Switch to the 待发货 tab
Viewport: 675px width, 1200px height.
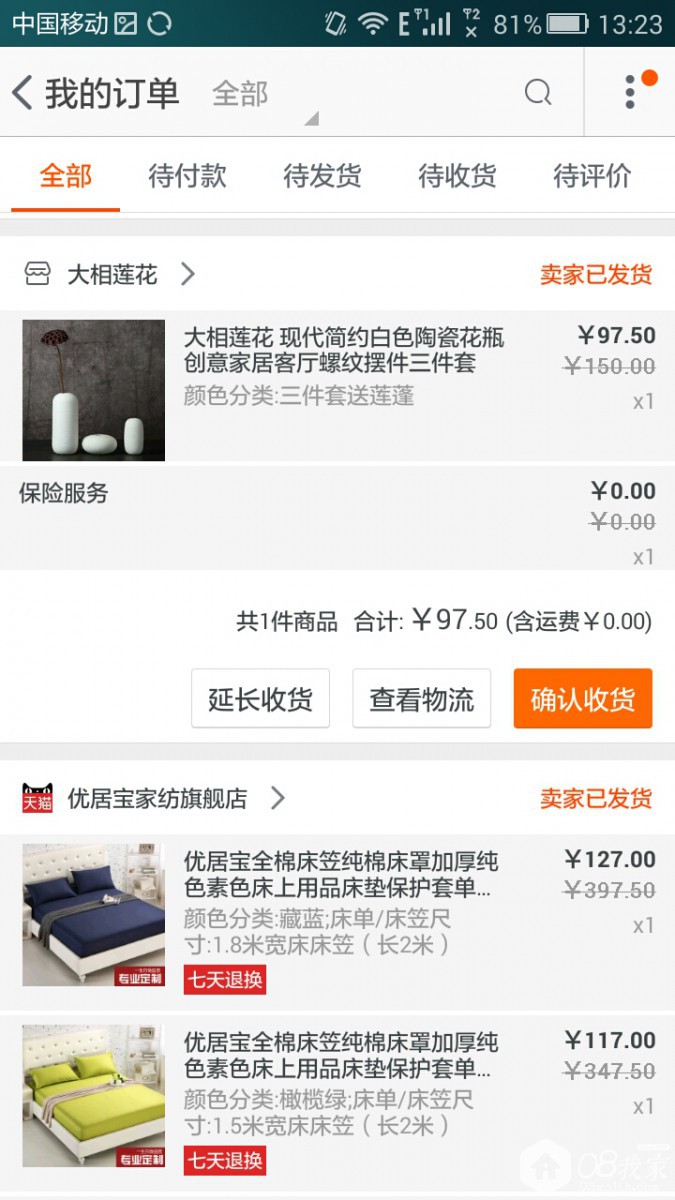(322, 177)
